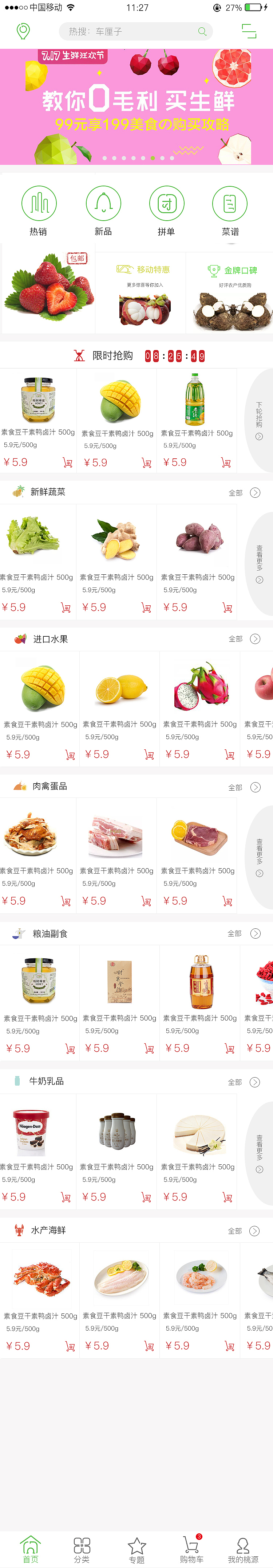This screenshot has height=1568, width=273.
Task: Open the location pin icon
Action: coord(23,31)
